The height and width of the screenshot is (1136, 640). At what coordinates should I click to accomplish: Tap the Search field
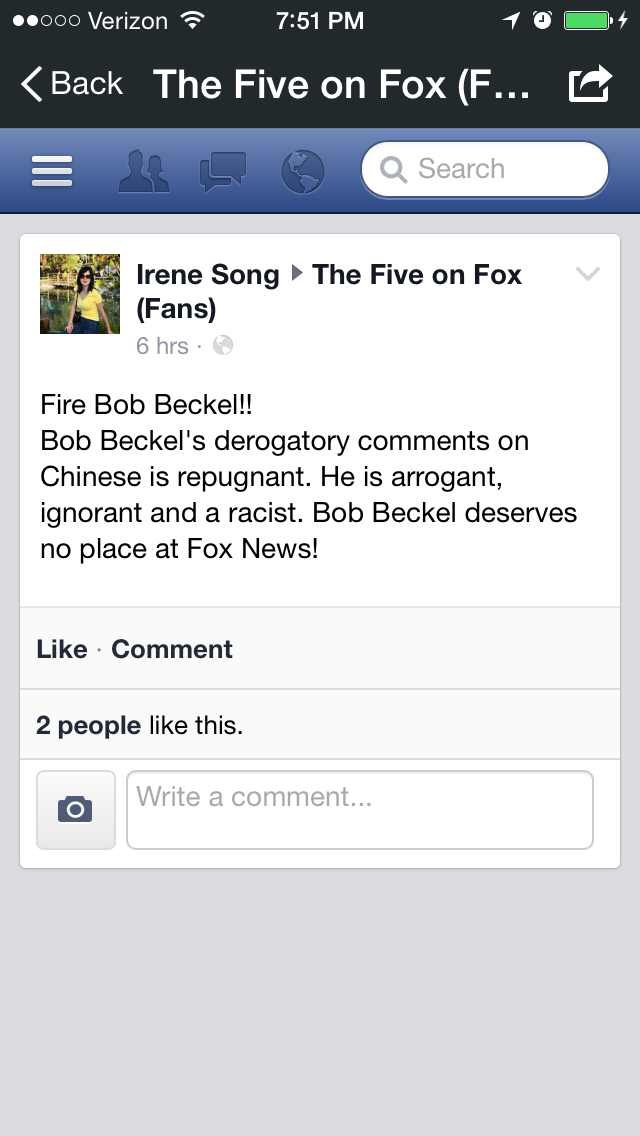coord(485,170)
